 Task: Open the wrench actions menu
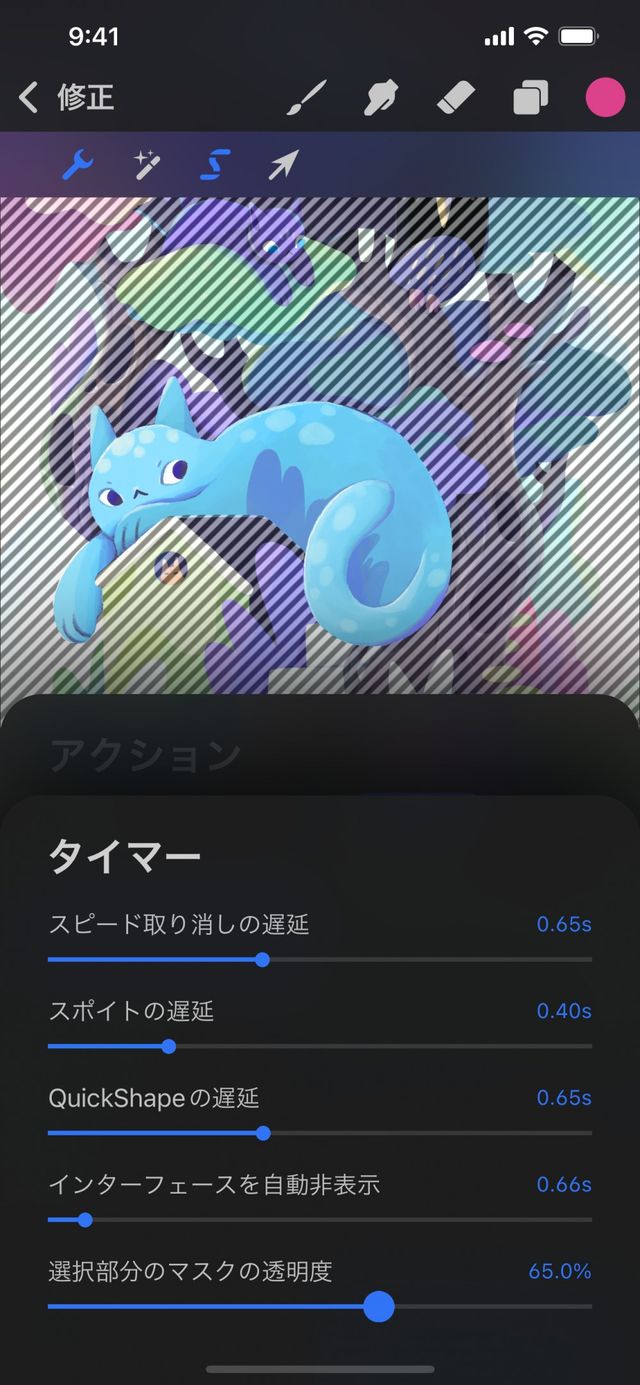click(78, 165)
